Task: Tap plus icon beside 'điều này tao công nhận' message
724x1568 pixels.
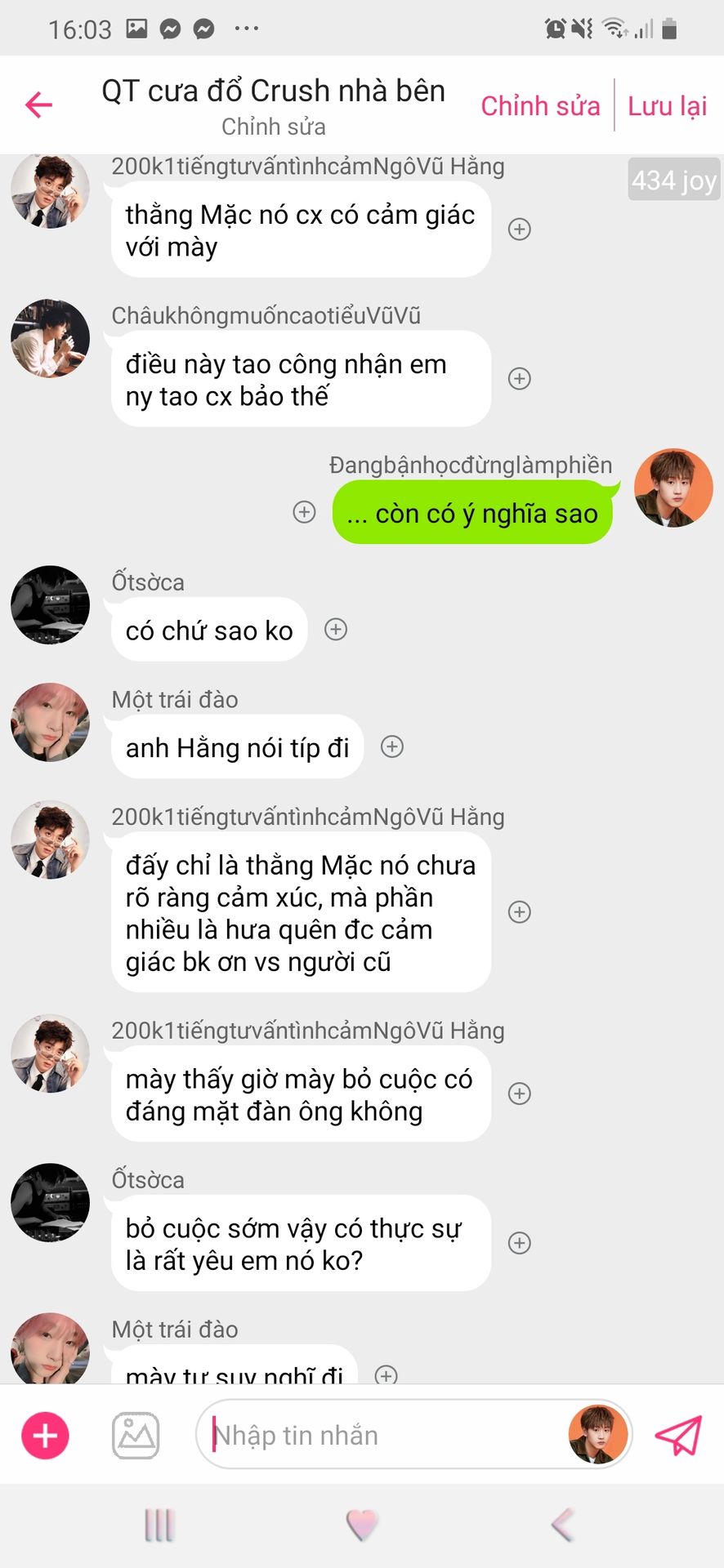Action: [x=520, y=379]
